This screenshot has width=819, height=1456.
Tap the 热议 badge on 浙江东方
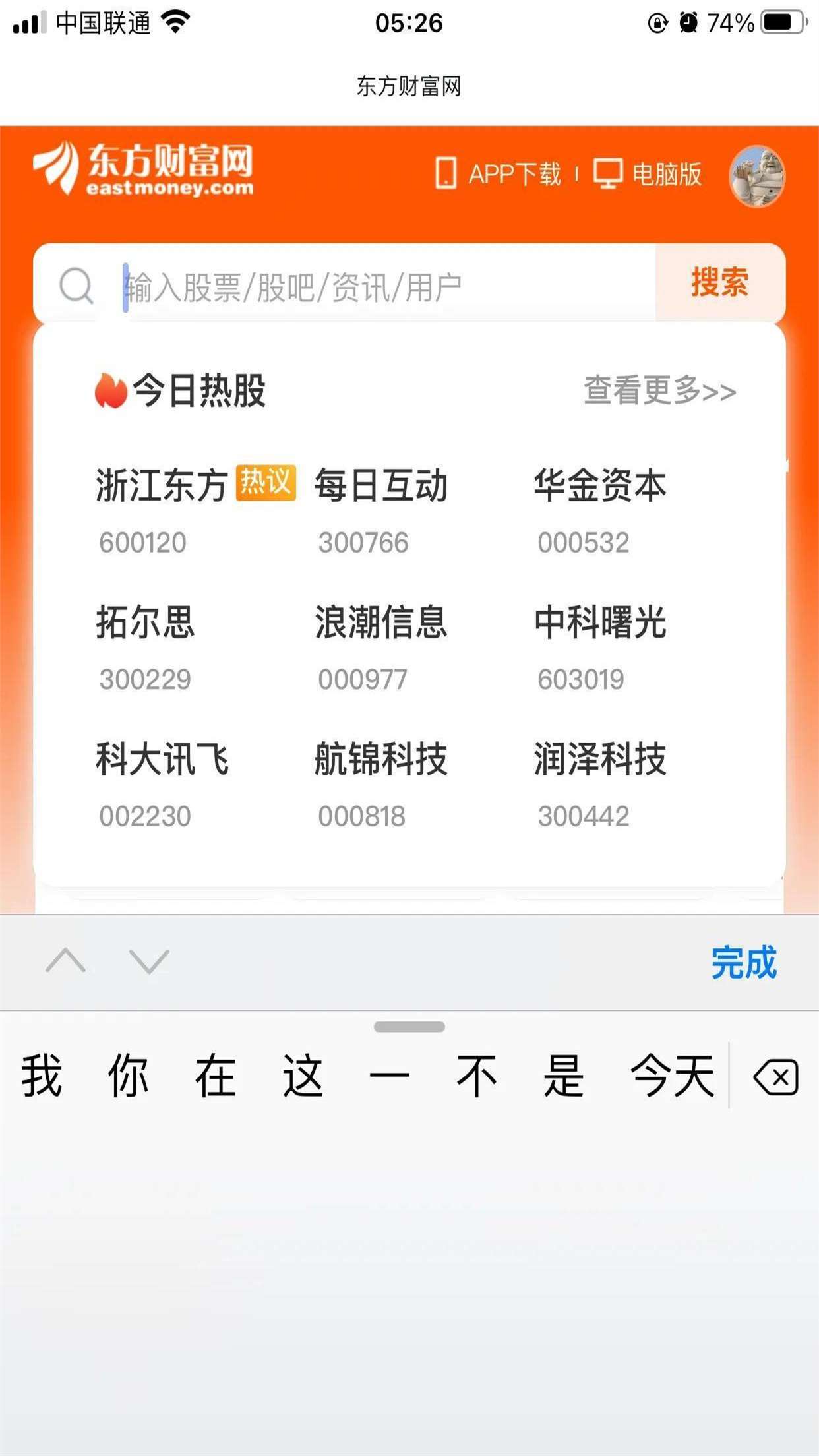(x=267, y=483)
